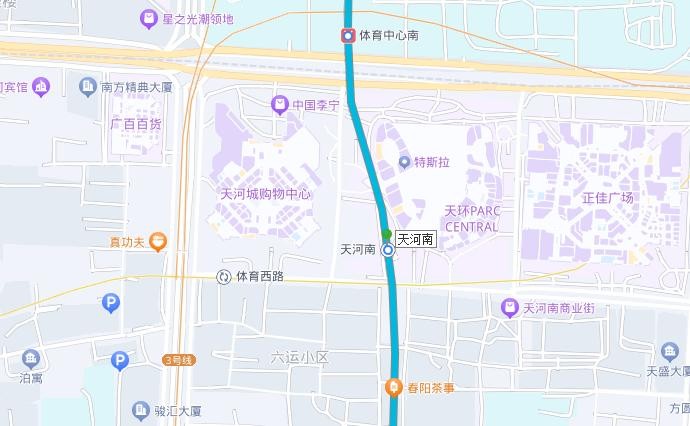Open the 骏汇大厦 building marker

pos(140,411)
